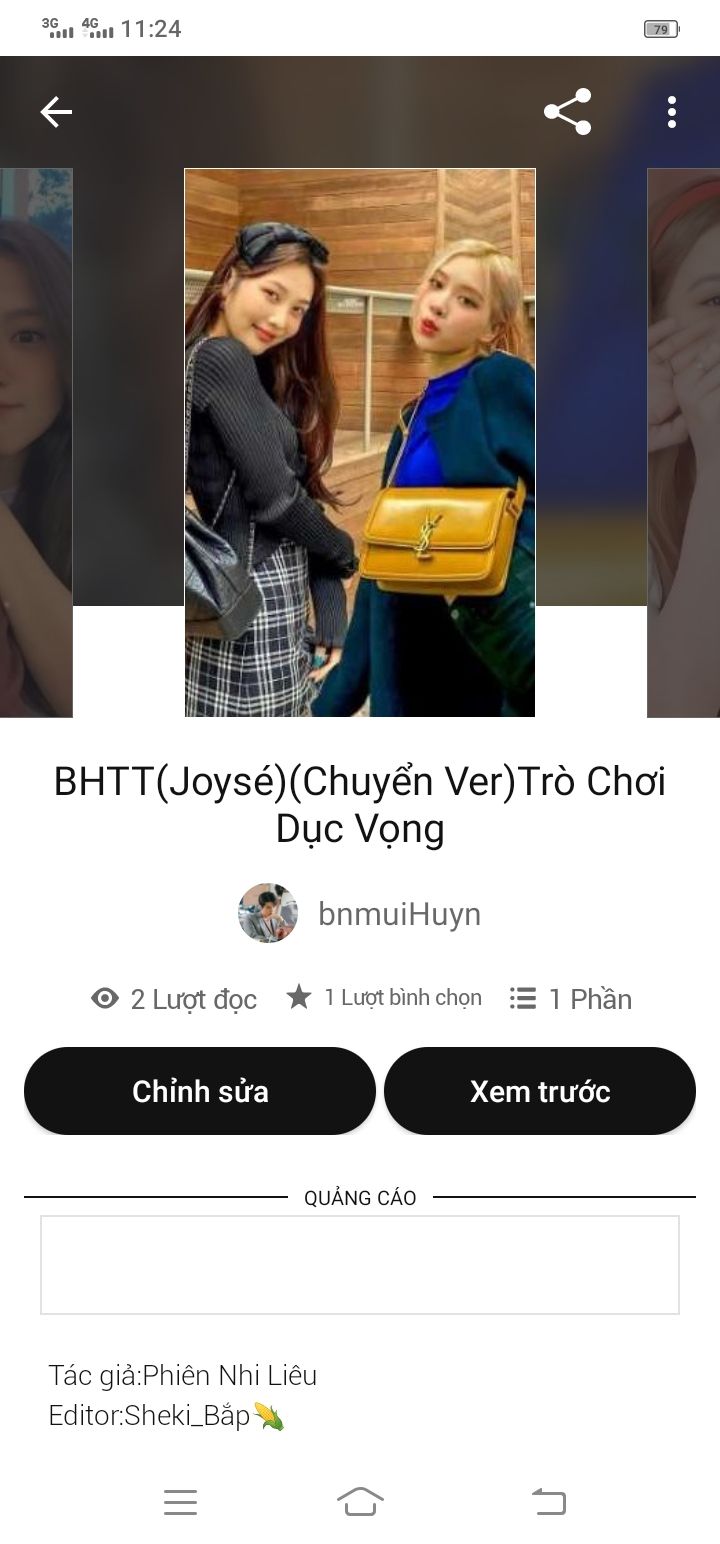Select the next story cover on the right
The image size is (720, 1544).
coord(684,442)
